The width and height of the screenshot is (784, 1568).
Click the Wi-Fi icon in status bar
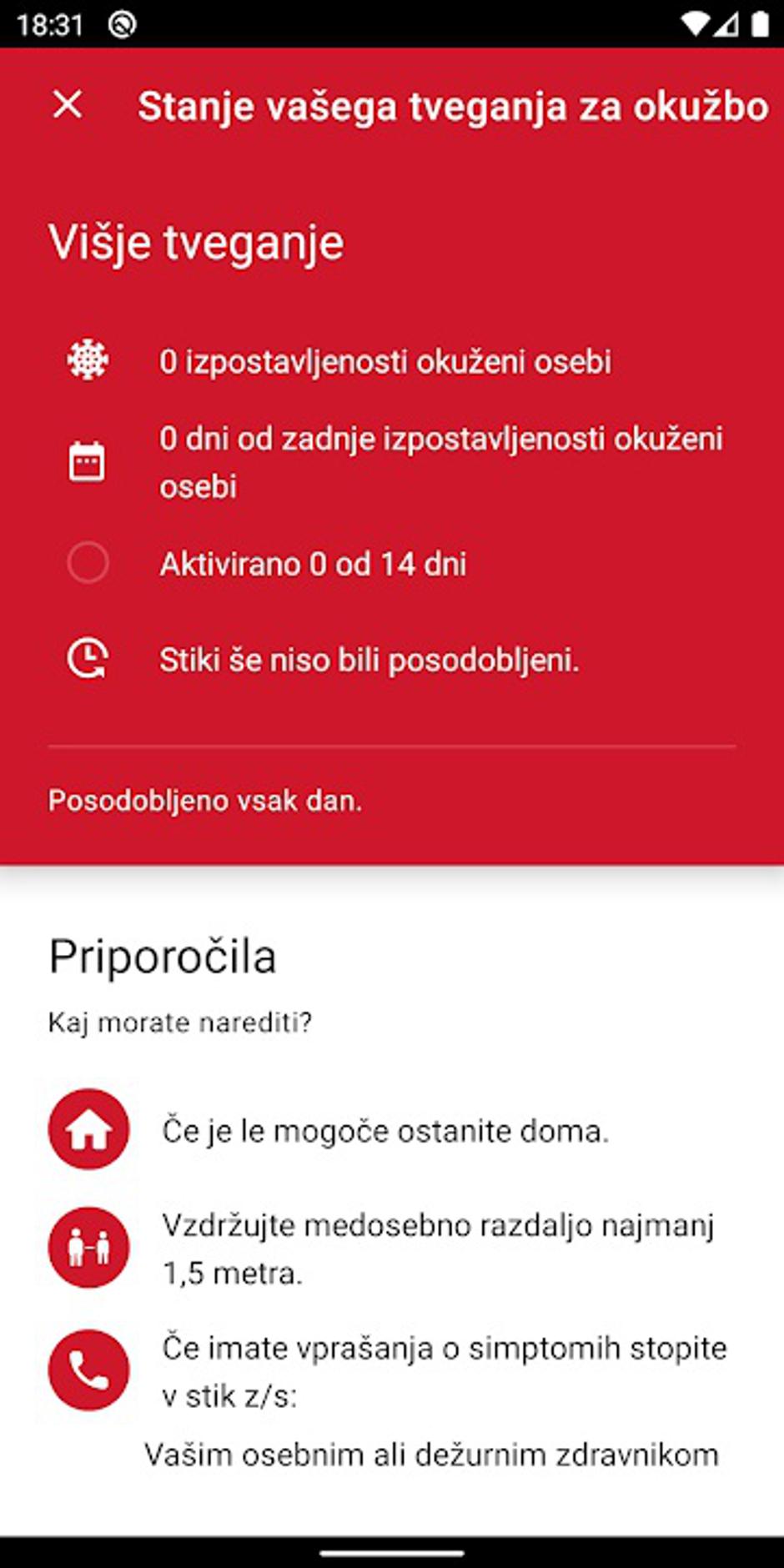click(694, 22)
